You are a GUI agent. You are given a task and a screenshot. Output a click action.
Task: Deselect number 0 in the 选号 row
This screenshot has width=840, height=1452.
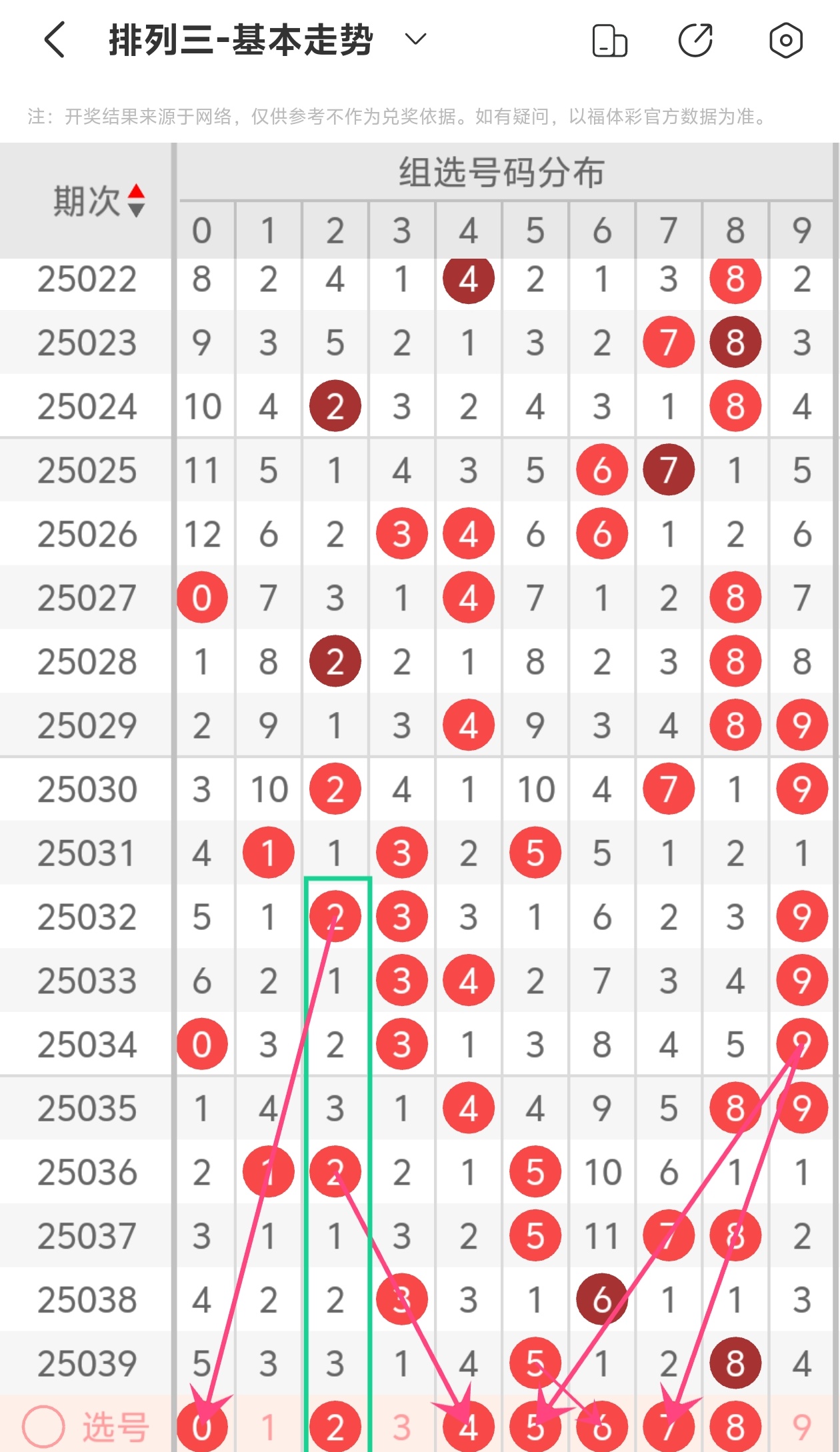point(202,1427)
